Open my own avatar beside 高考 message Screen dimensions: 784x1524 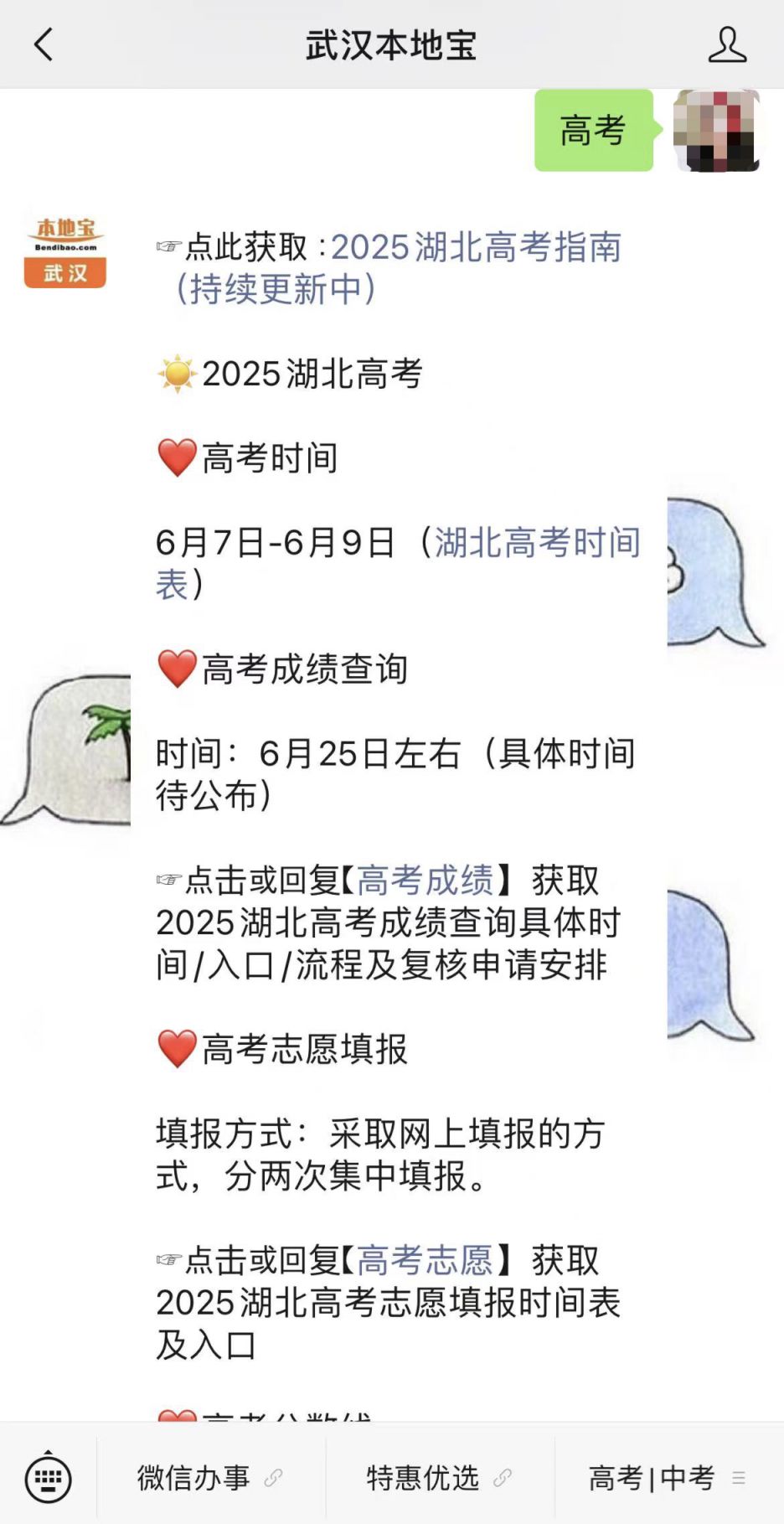point(716,131)
